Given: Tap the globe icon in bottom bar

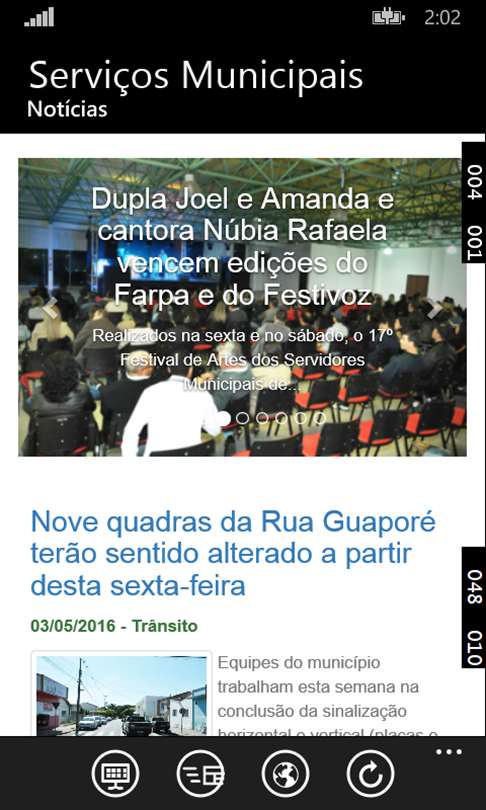Looking at the screenshot, I should [x=286, y=774].
